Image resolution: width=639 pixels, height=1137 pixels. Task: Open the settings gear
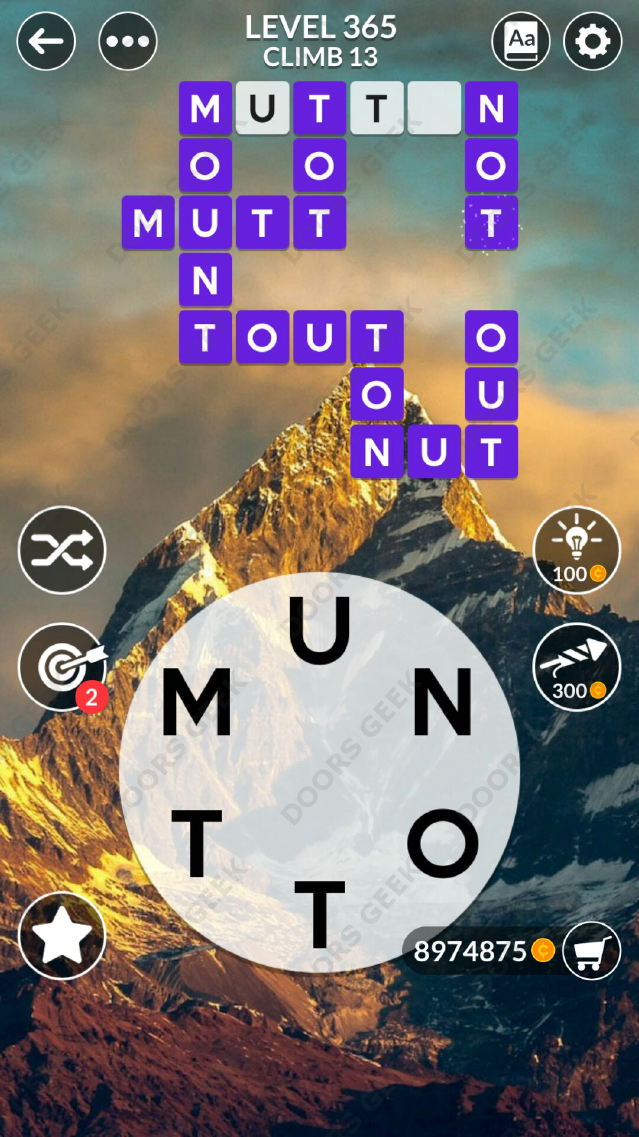point(593,41)
